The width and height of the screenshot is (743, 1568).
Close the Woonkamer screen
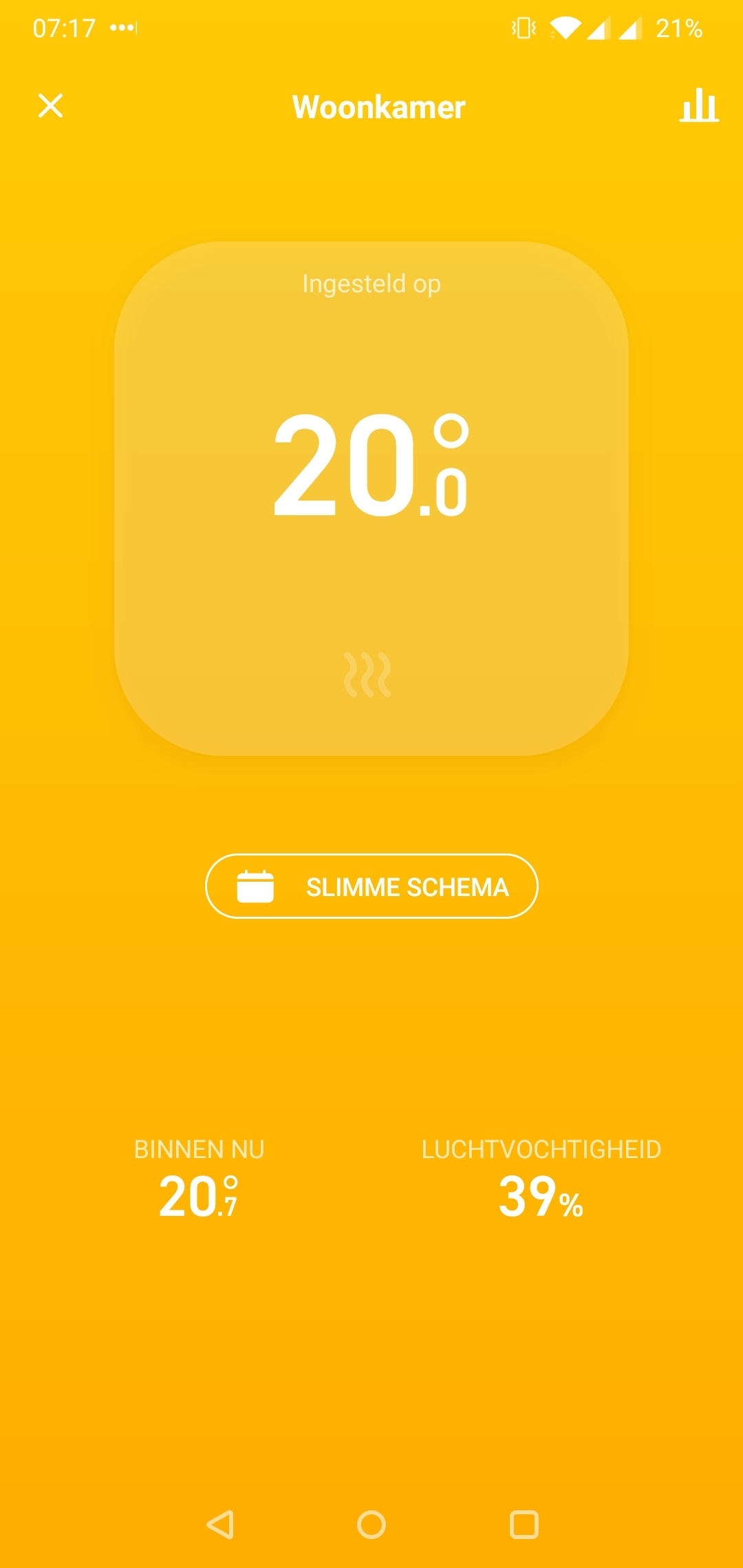pos(50,106)
